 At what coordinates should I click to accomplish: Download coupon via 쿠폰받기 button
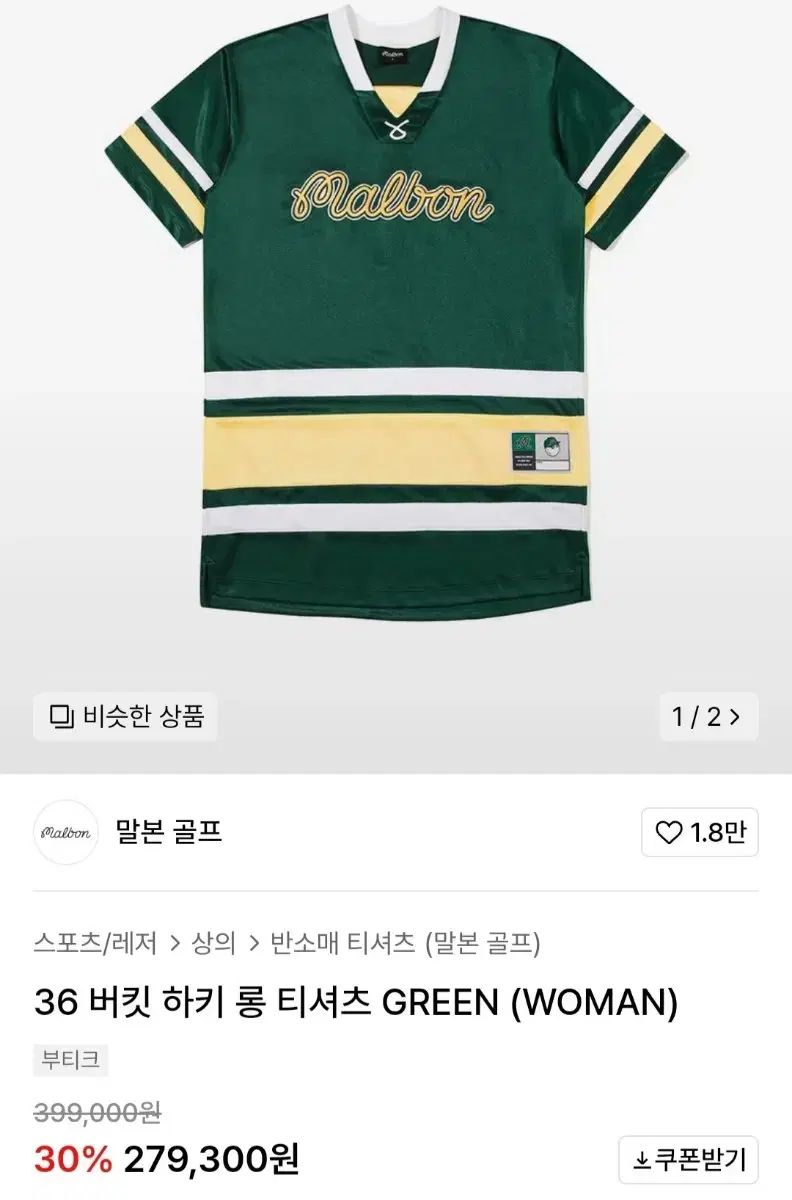688,1160
